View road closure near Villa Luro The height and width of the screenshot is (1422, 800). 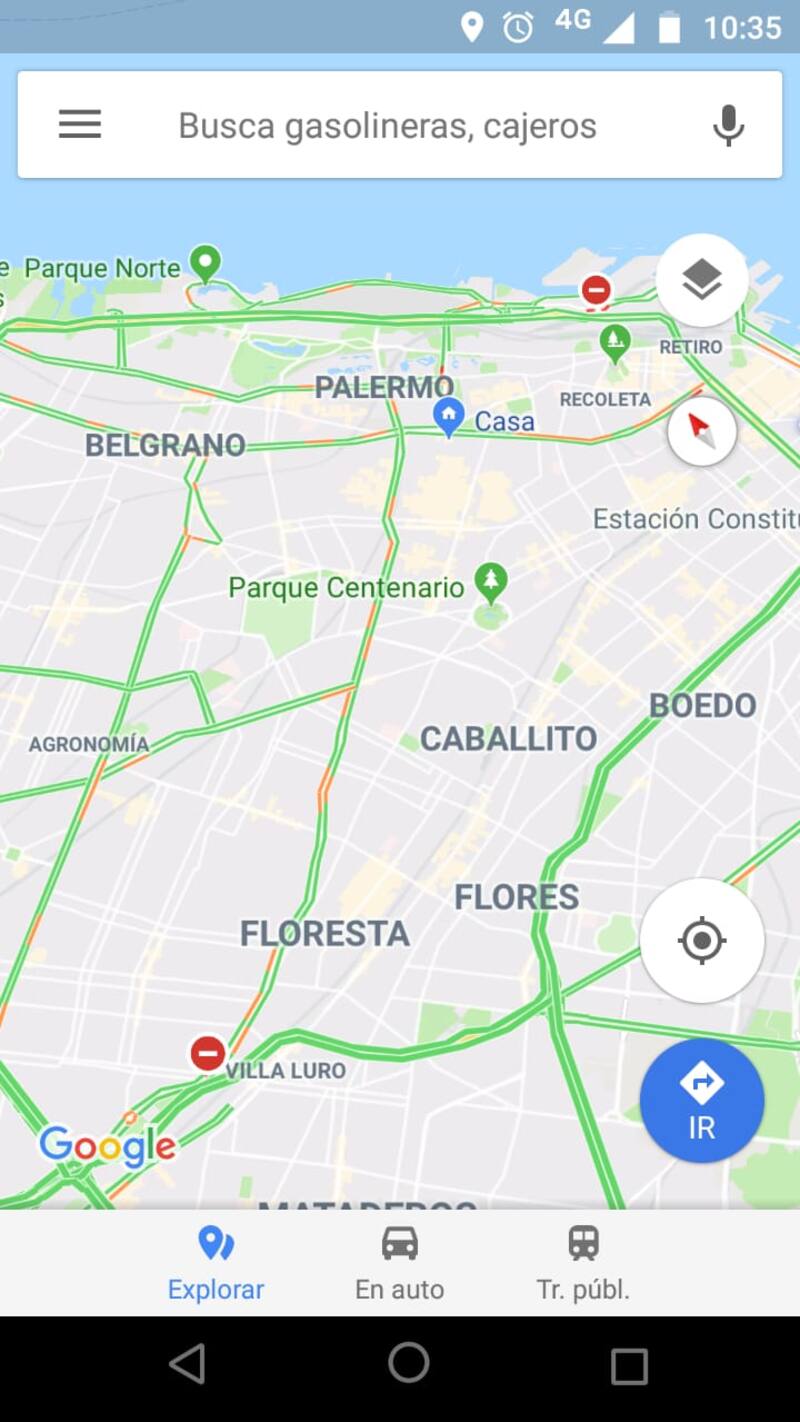[208, 1053]
